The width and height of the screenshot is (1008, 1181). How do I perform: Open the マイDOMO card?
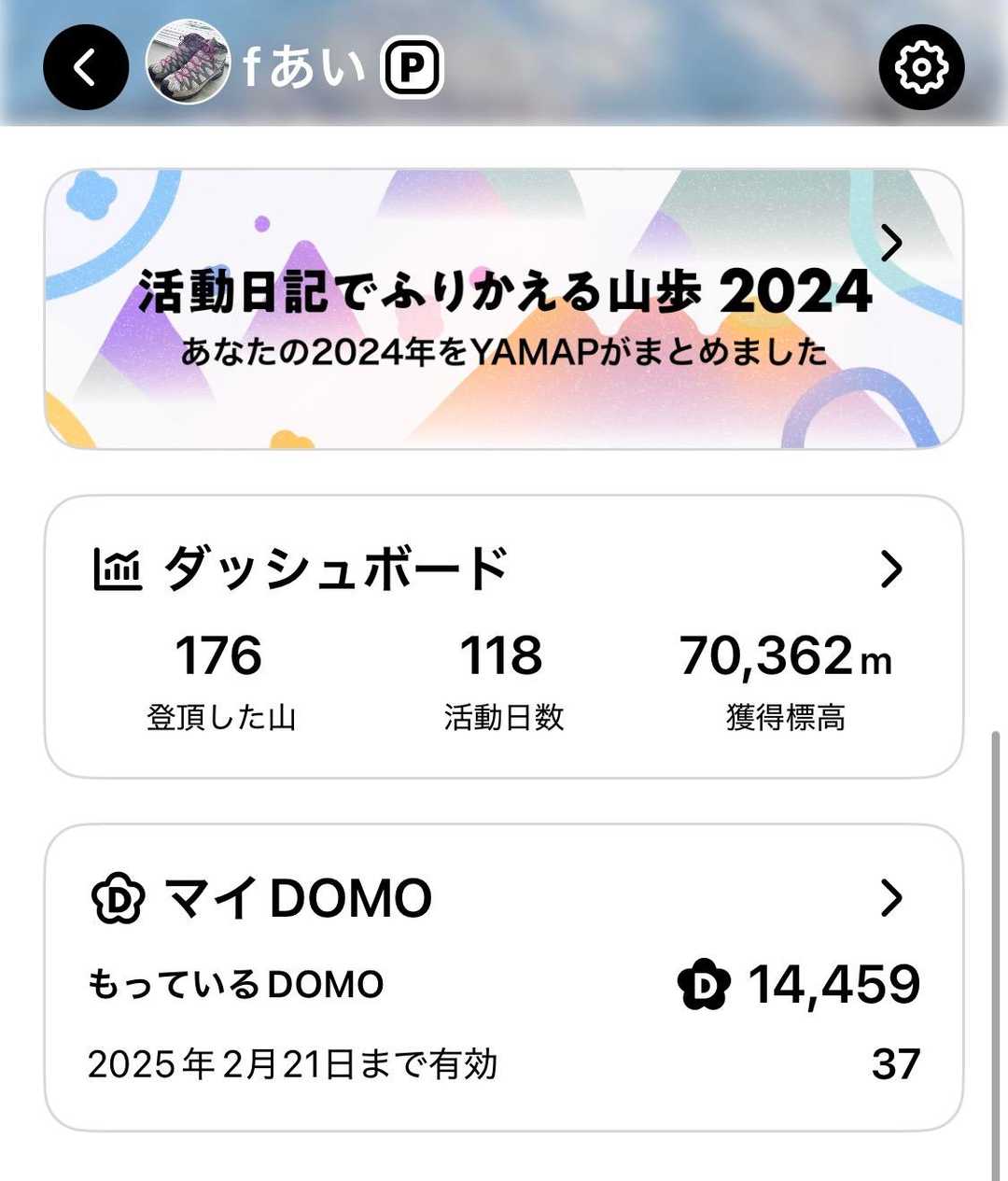504,977
